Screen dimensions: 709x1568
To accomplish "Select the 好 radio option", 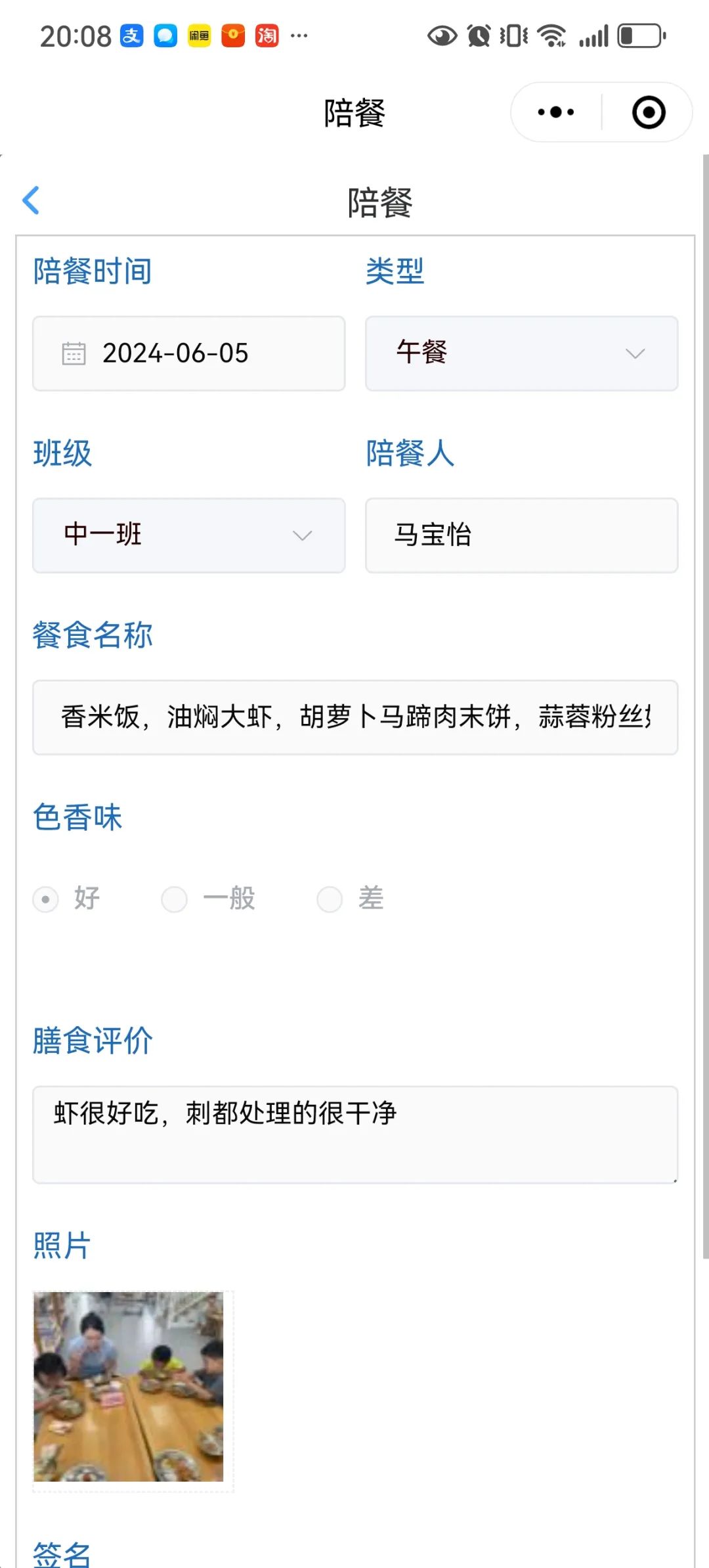I will (x=67, y=898).
